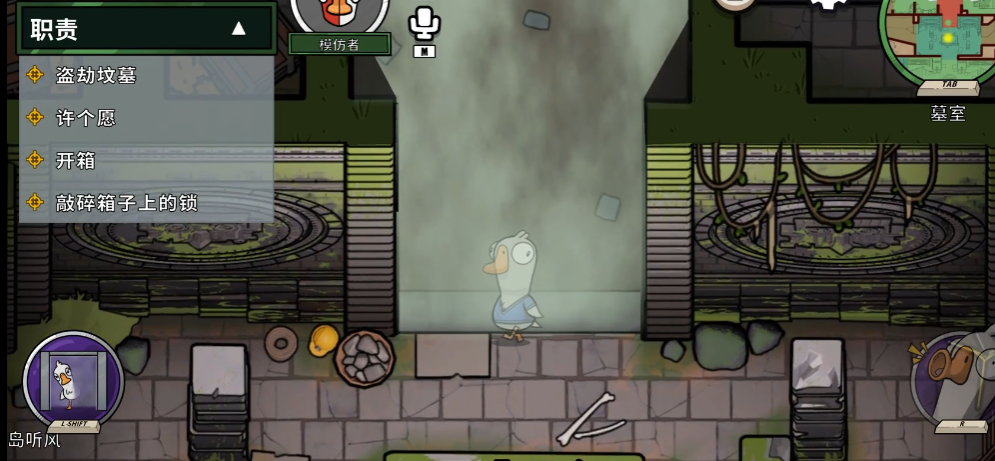Select the 许个愿 task
Image resolution: width=995 pixels, height=461 pixels.
(x=86, y=118)
